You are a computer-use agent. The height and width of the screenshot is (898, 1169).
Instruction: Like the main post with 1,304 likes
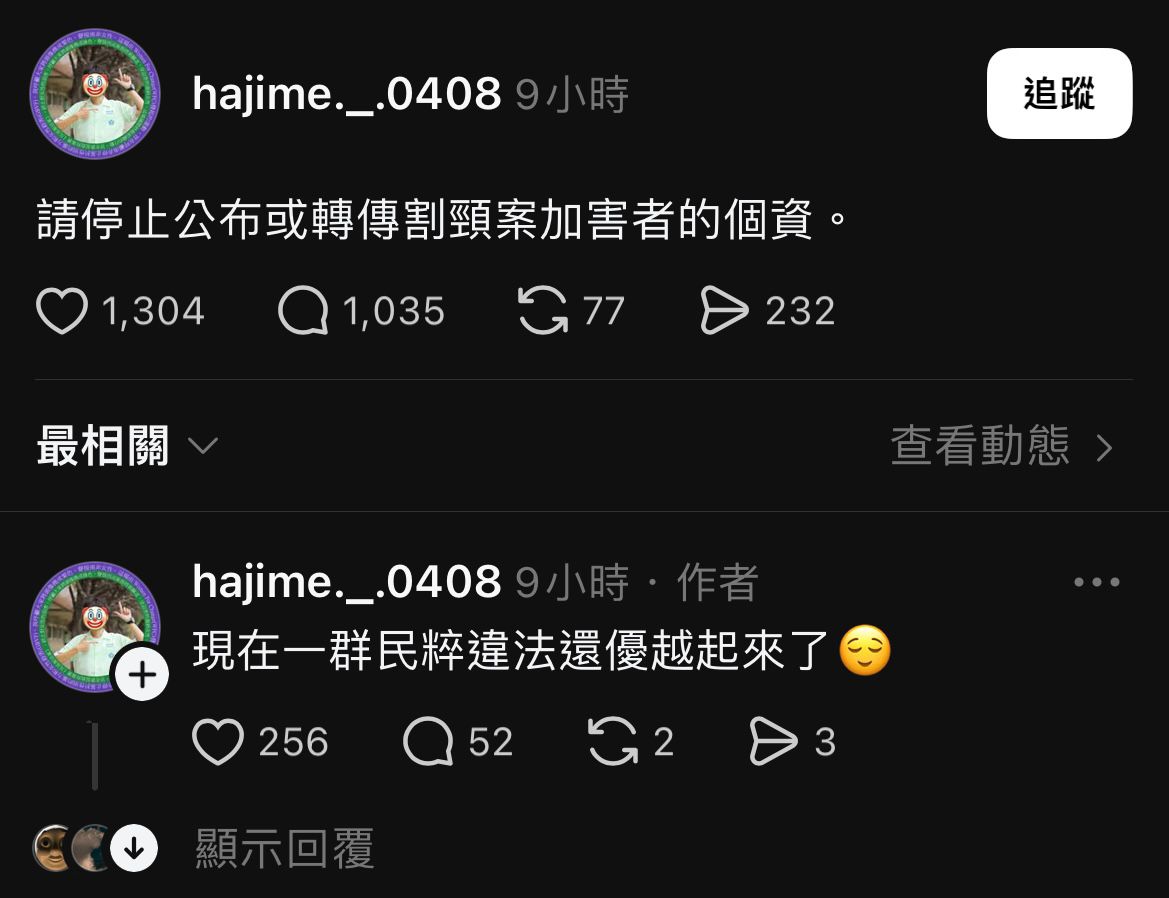(62, 311)
